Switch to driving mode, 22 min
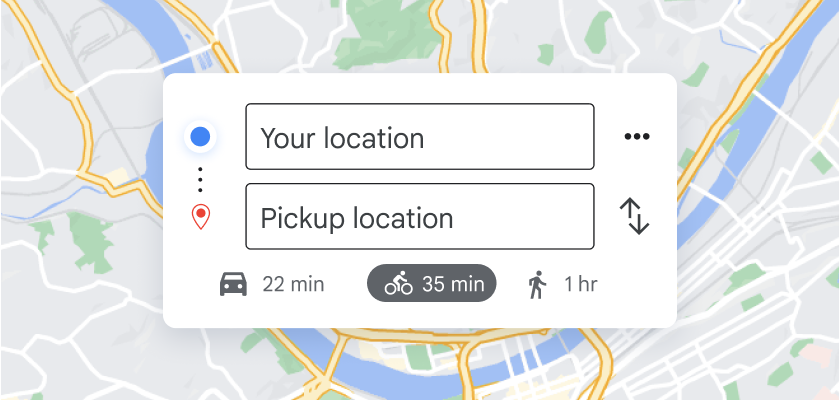Screen dimensions: 839x400 (x=272, y=284)
